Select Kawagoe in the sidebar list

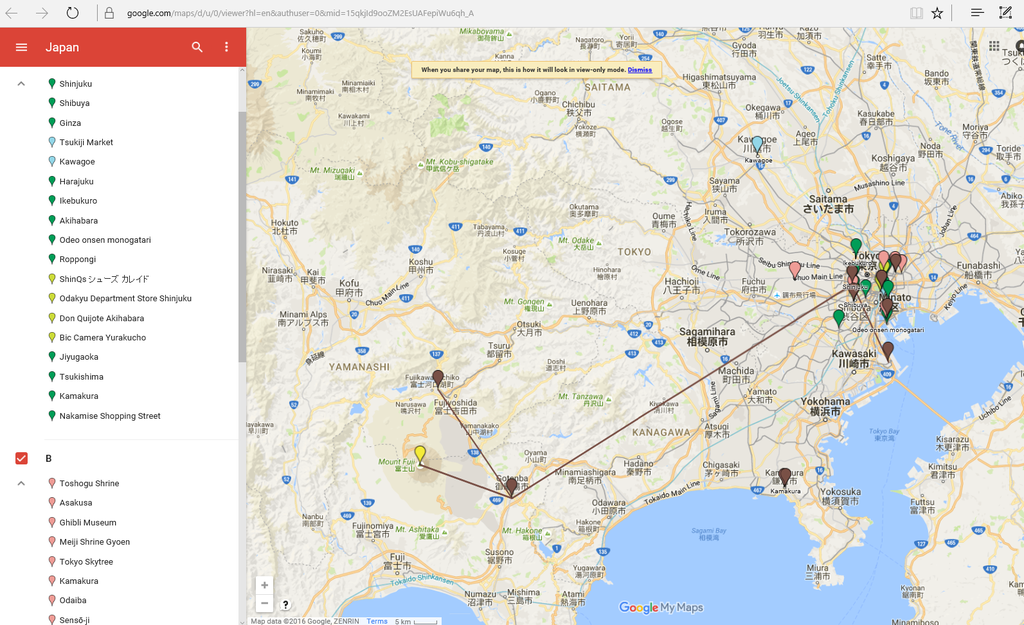coord(76,162)
